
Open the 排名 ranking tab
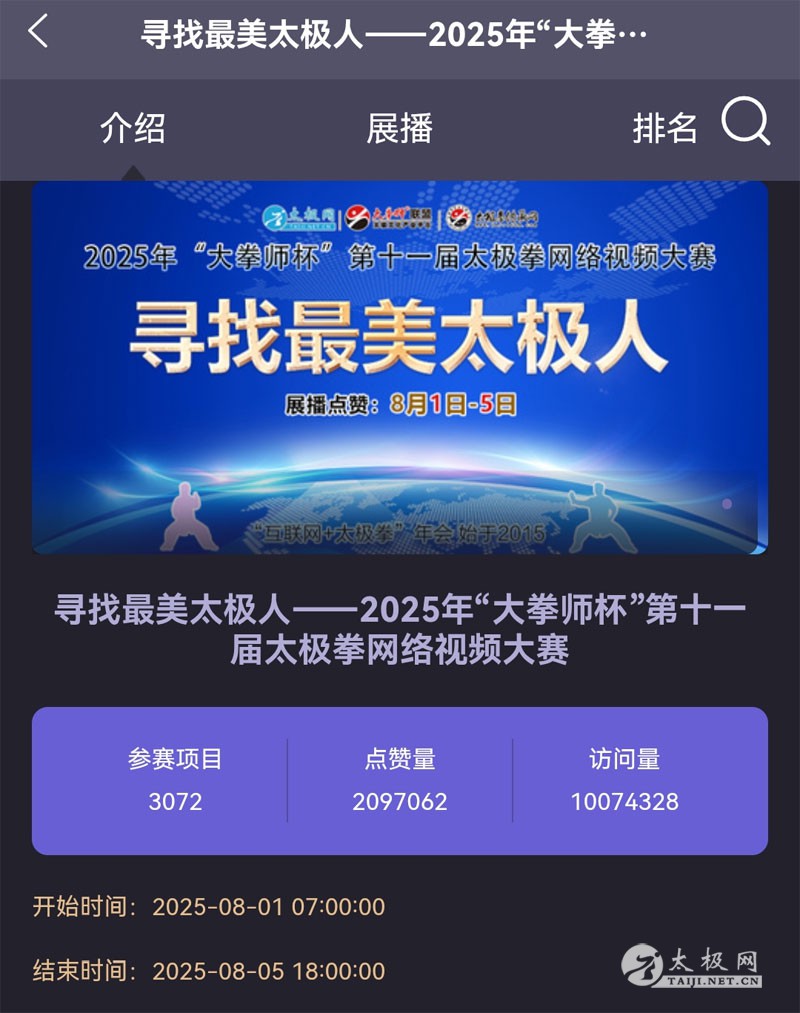[x=665, y=128]
